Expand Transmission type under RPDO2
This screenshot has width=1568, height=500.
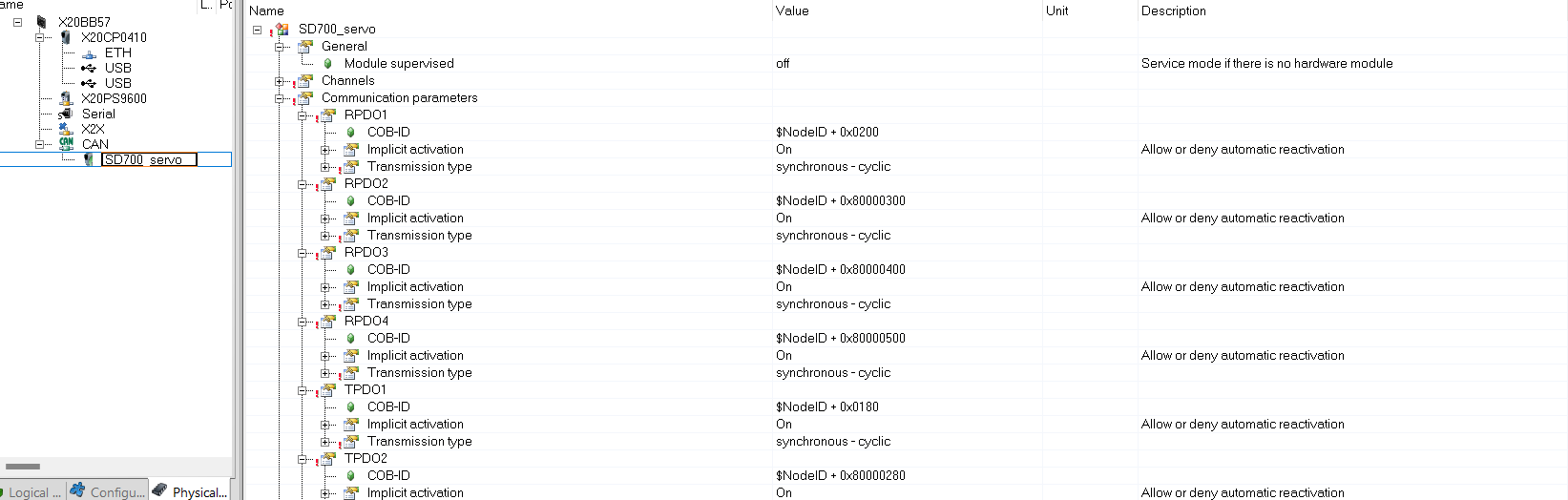(x=325, y=236)
